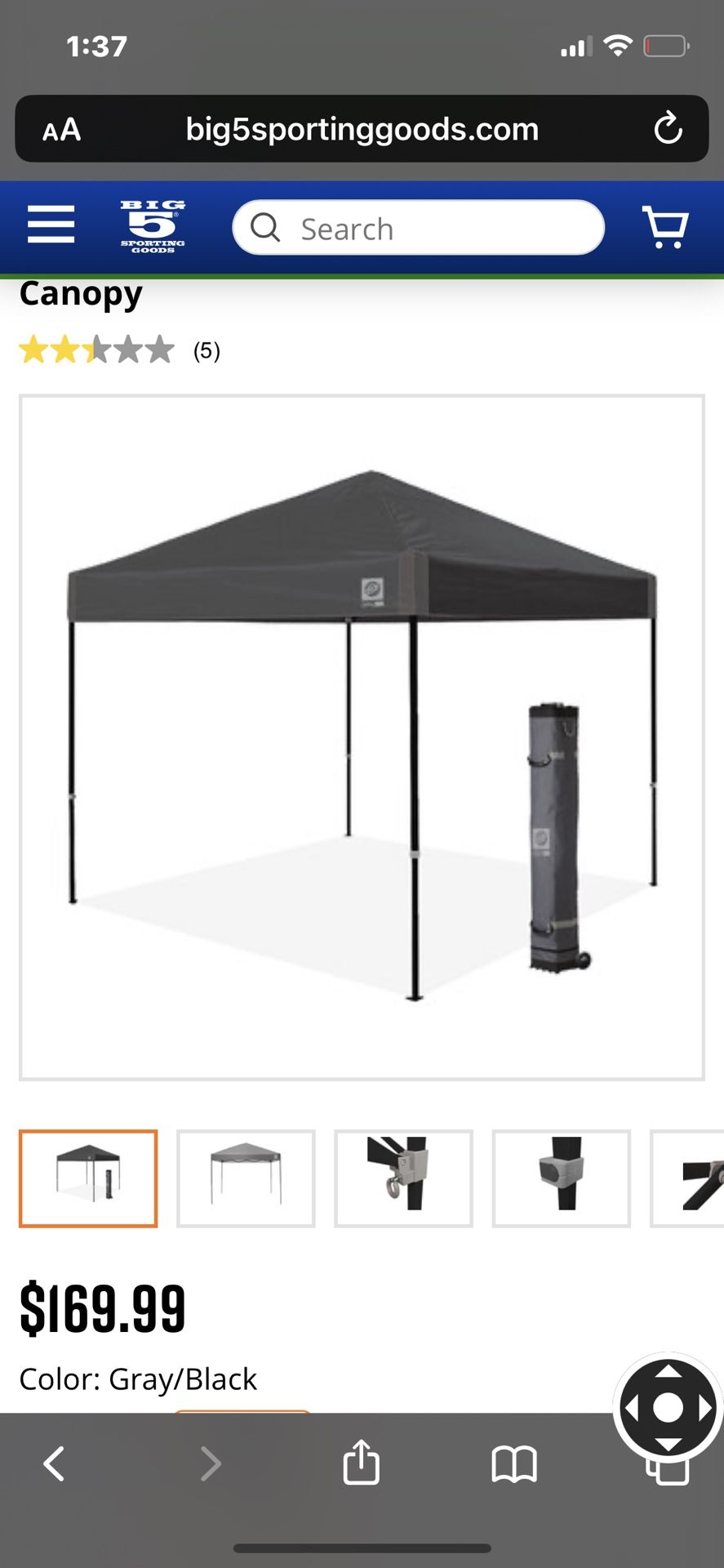Open Safari bookmarks
This screenshot has height=1568, width=724.
point(514,1464)
